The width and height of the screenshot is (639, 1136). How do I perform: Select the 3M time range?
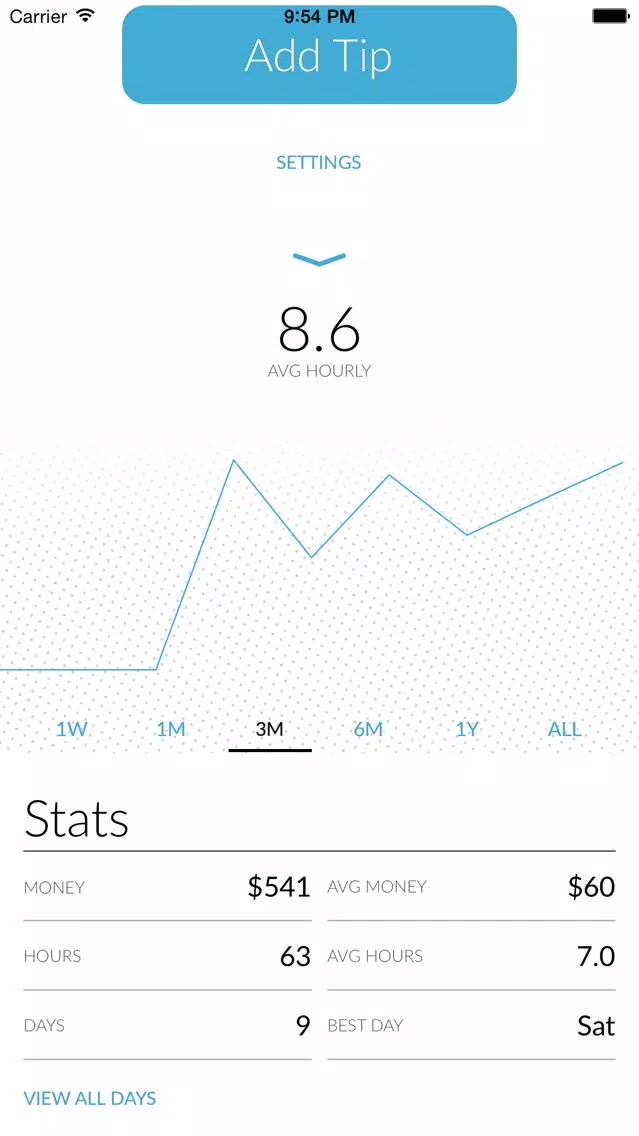coord(270,729)
